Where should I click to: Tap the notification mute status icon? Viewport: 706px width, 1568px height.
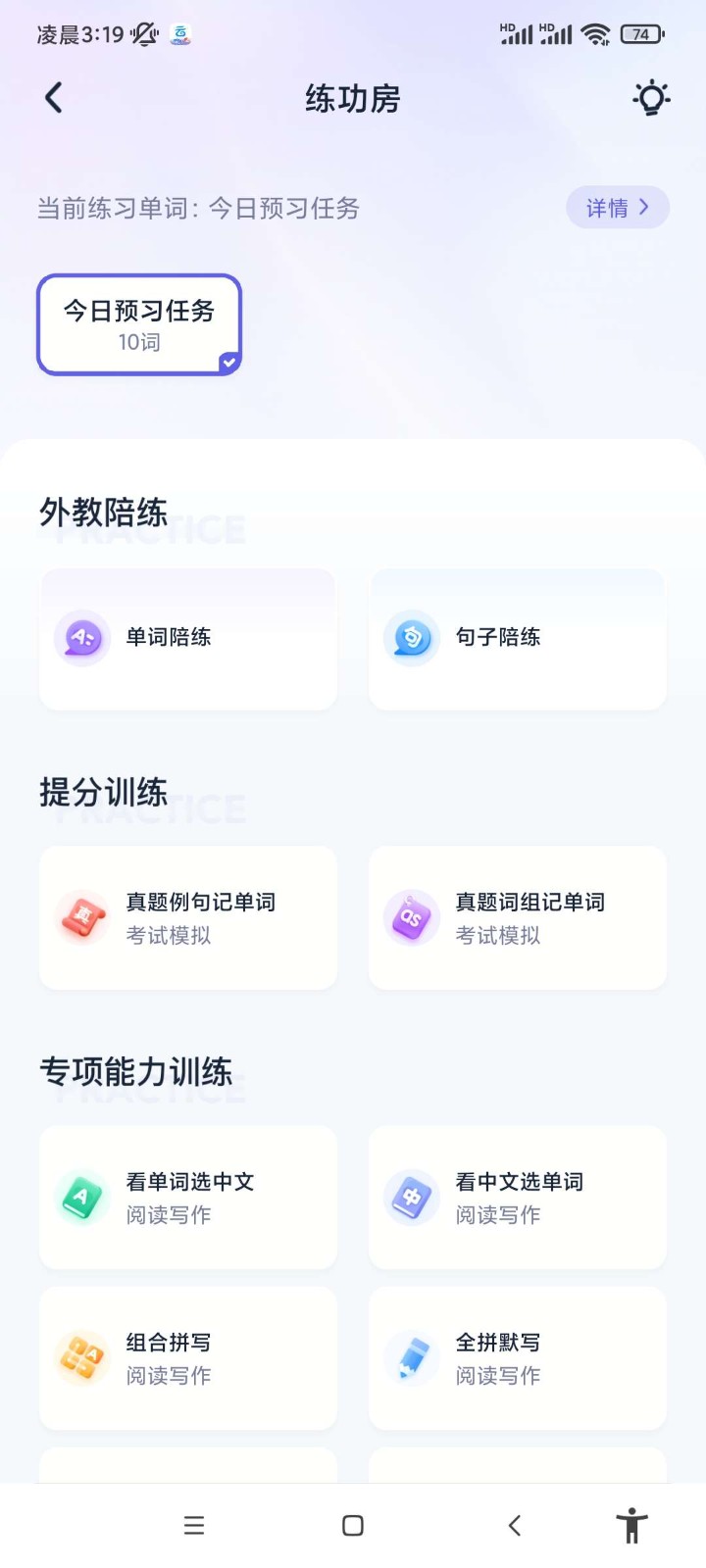pos(142,32)
